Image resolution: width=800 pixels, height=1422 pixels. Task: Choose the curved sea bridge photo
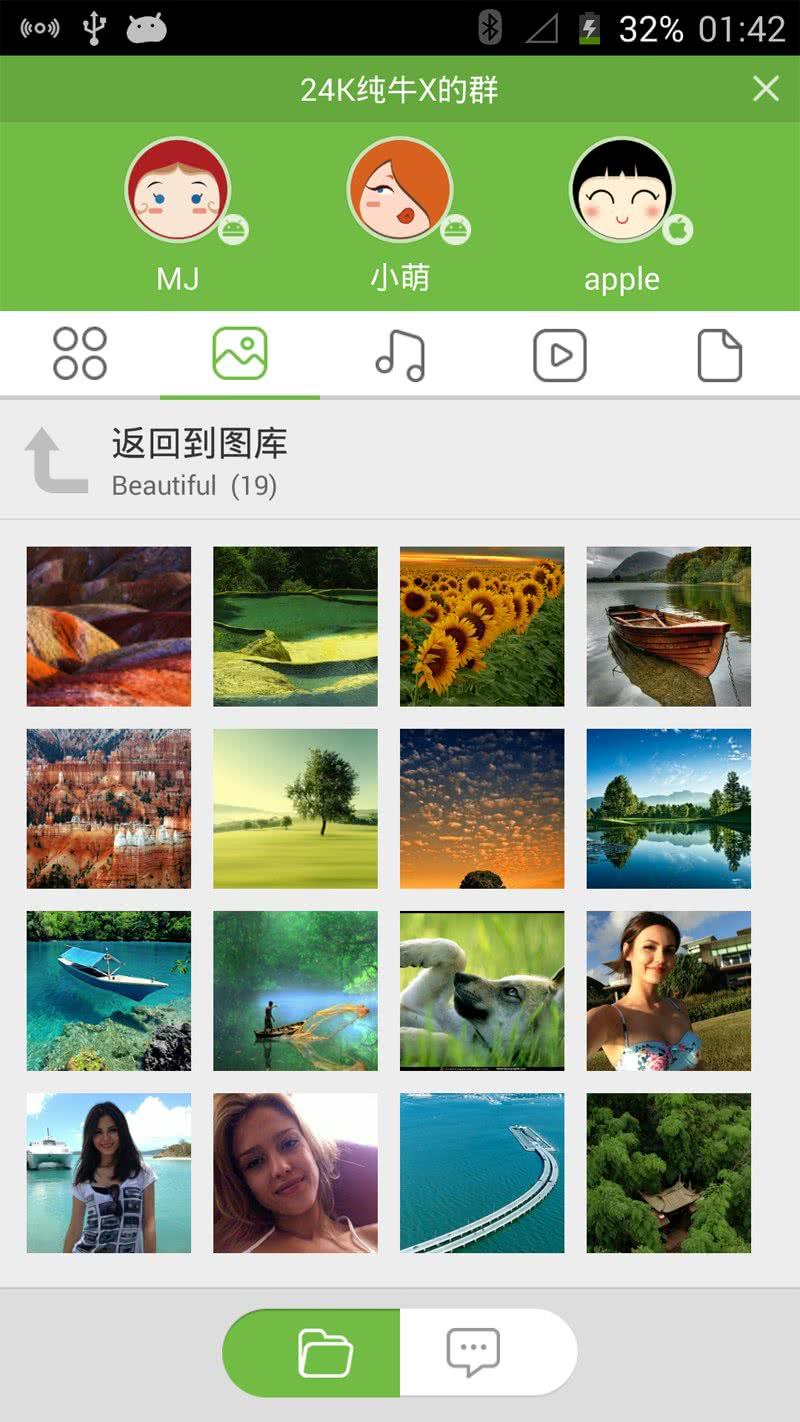pyautogui.click(x=482, y=1172)
